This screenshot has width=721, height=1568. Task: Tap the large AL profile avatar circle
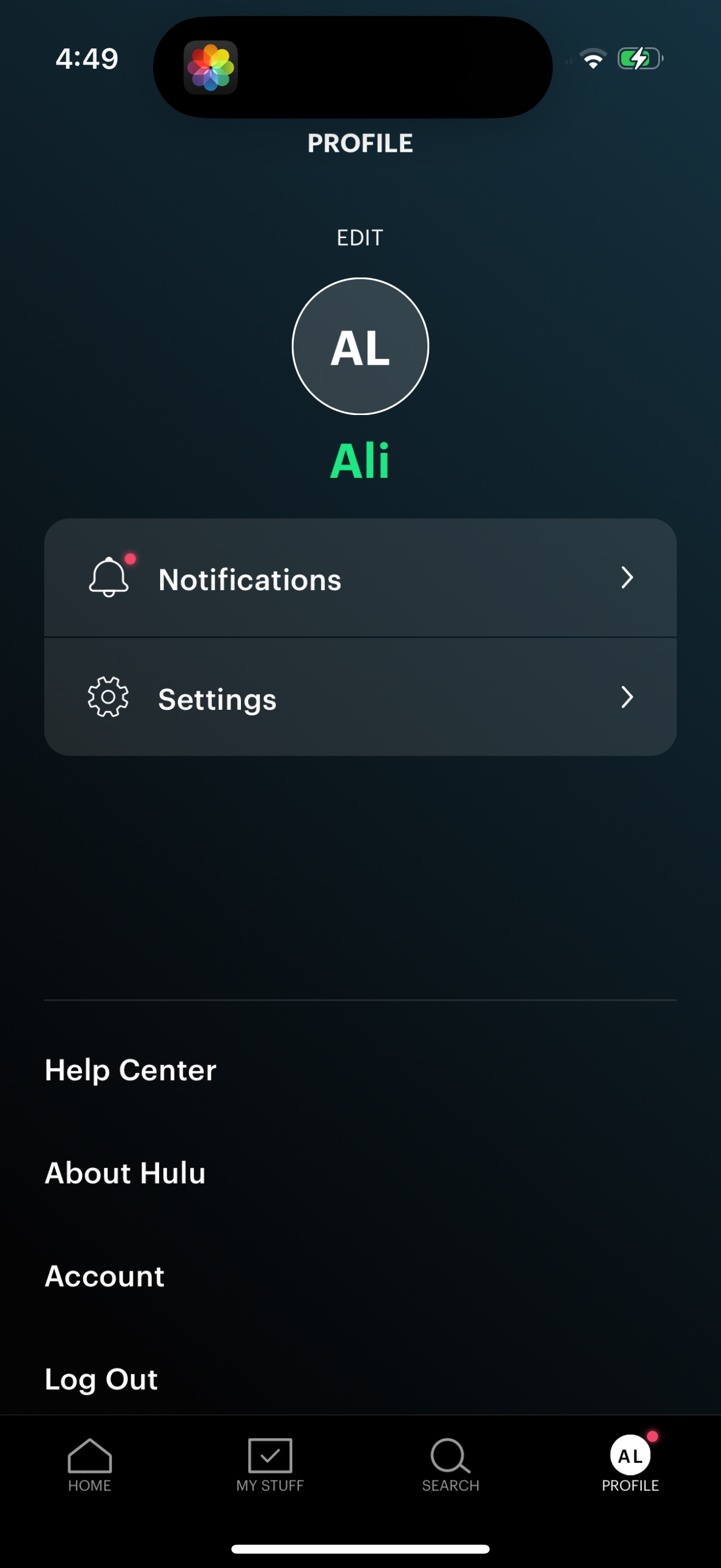(360, 346)
